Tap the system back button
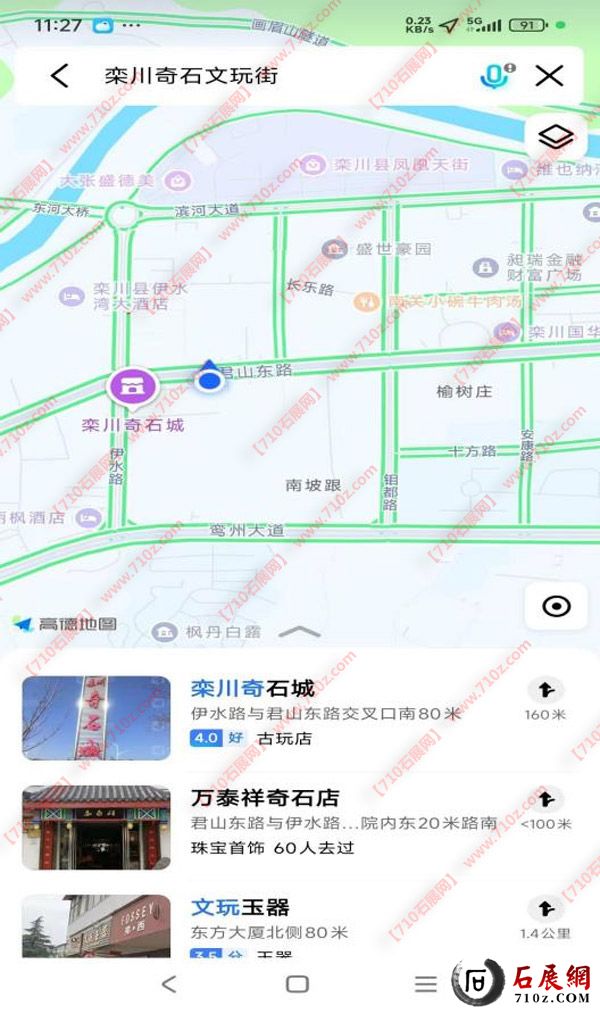 [170, 984]
